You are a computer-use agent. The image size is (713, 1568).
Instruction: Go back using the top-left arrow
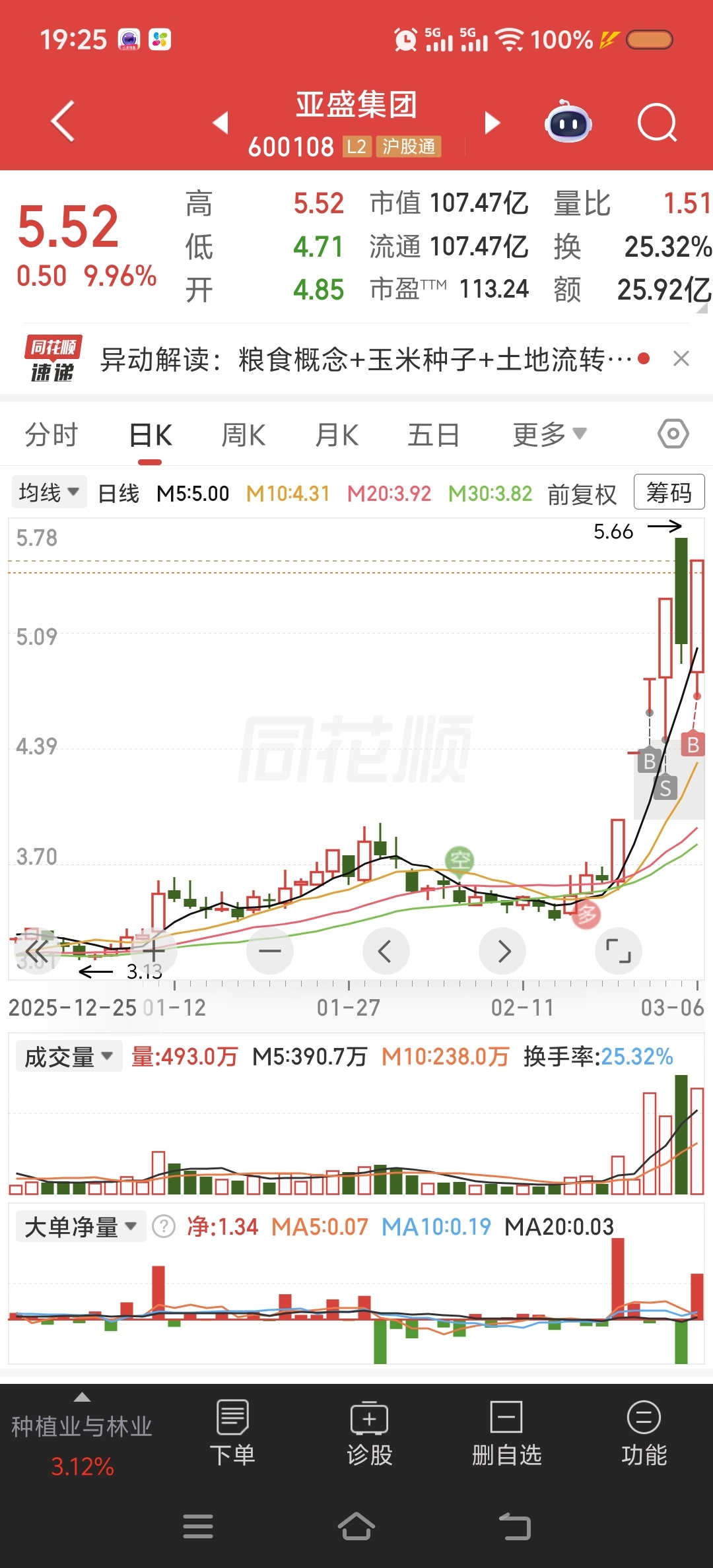[63, 121]
